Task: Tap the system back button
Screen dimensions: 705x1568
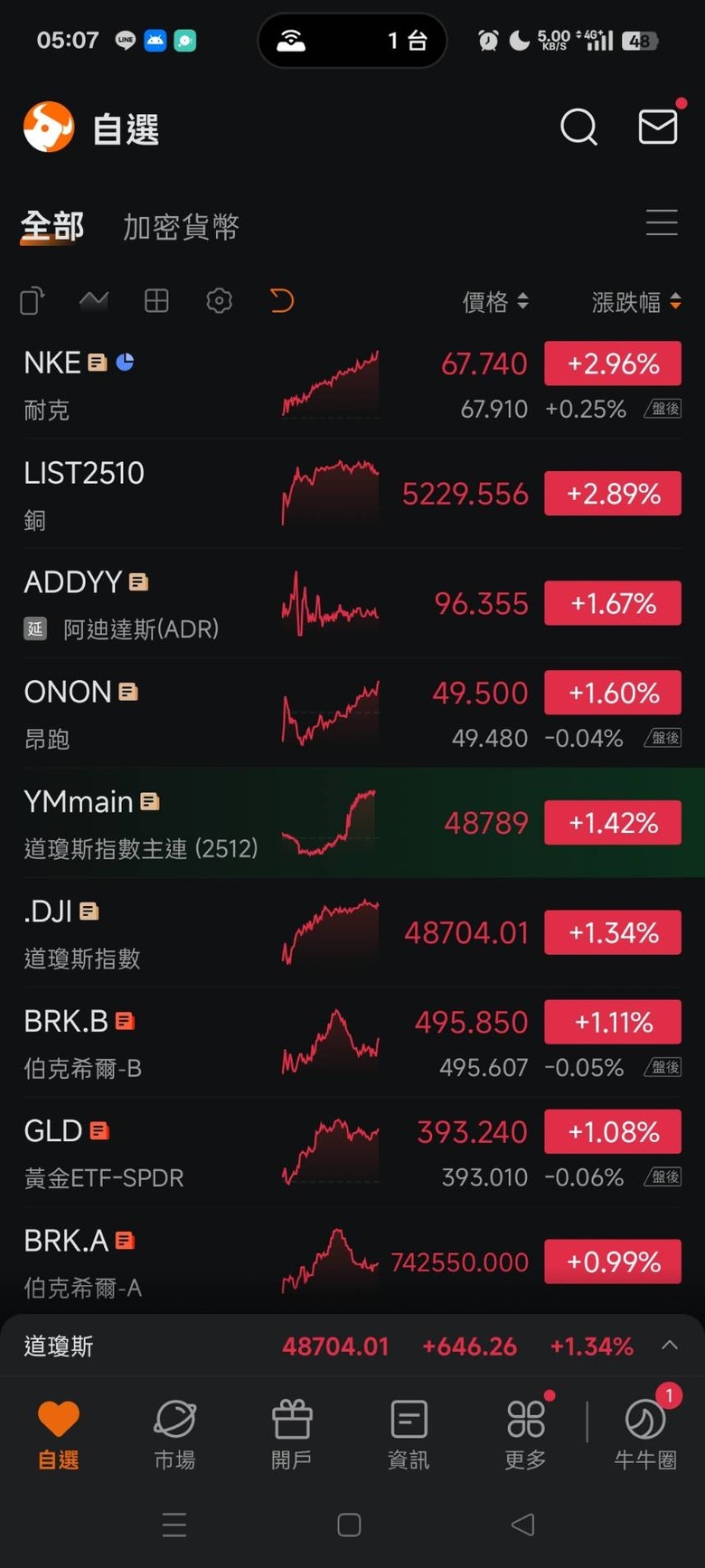Action: [522, 1525]
